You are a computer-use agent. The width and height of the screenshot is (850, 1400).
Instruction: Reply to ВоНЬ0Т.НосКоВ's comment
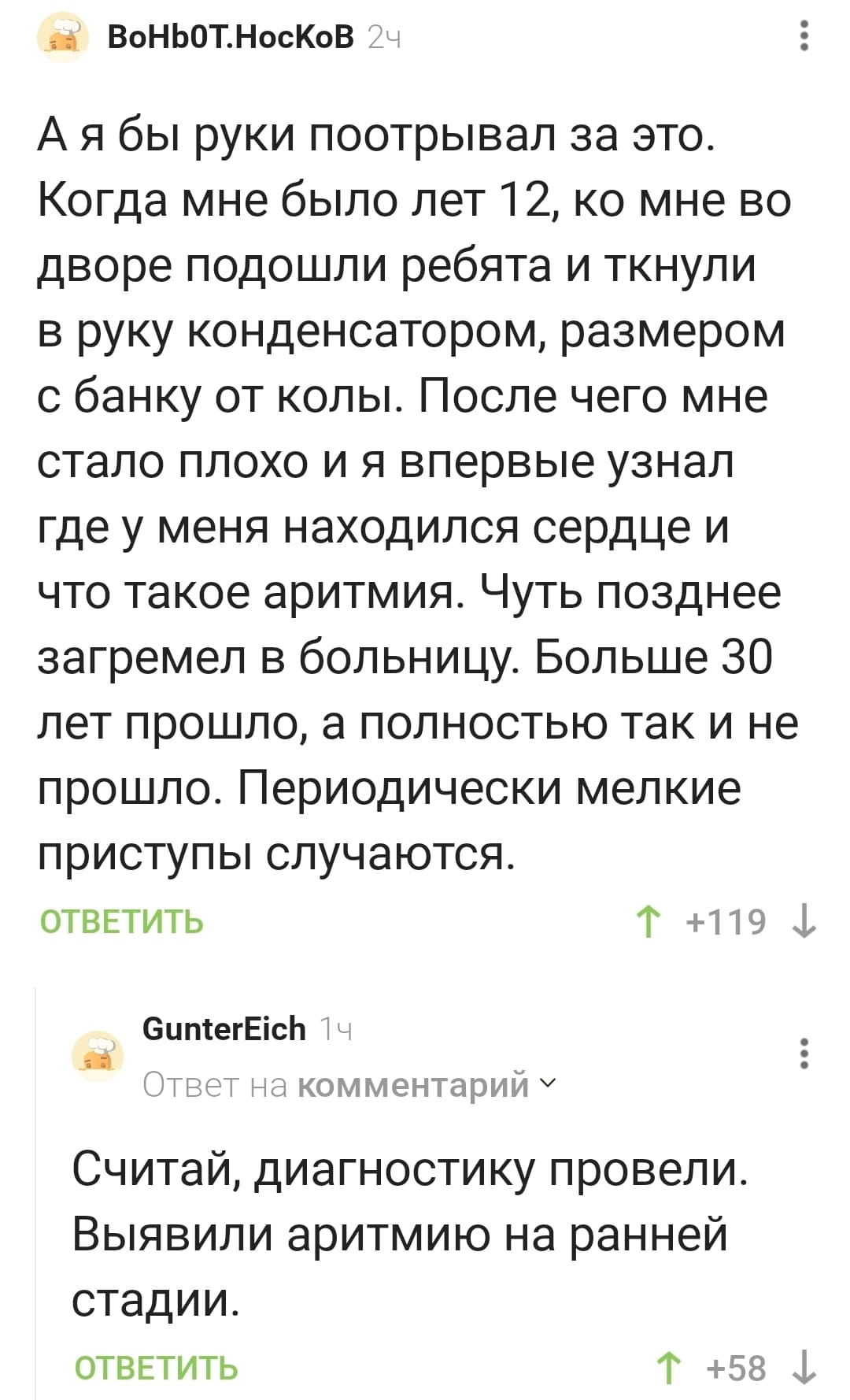[122, 921]
